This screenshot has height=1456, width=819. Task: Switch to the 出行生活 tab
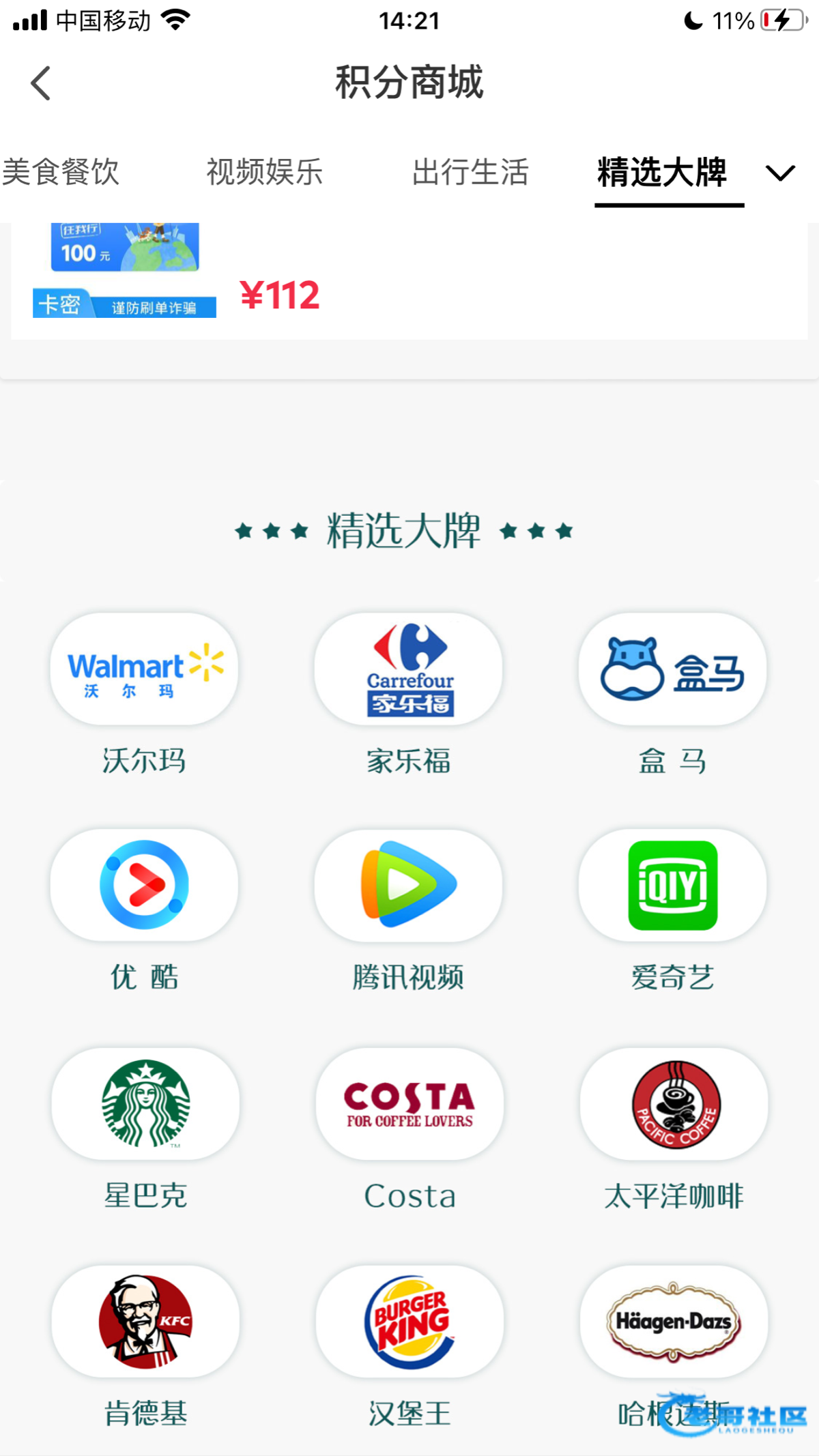click(470, 172)
